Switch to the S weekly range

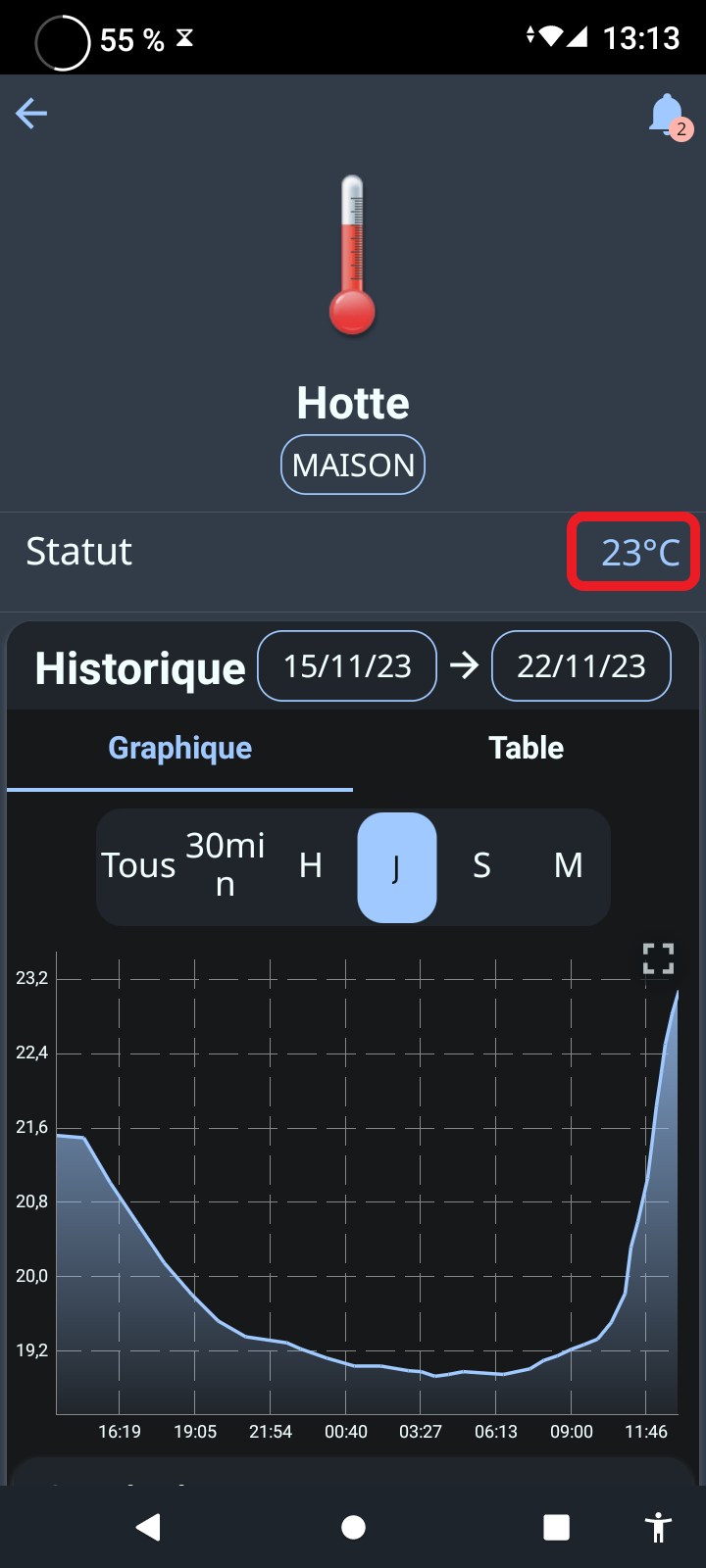click(481, 866)
